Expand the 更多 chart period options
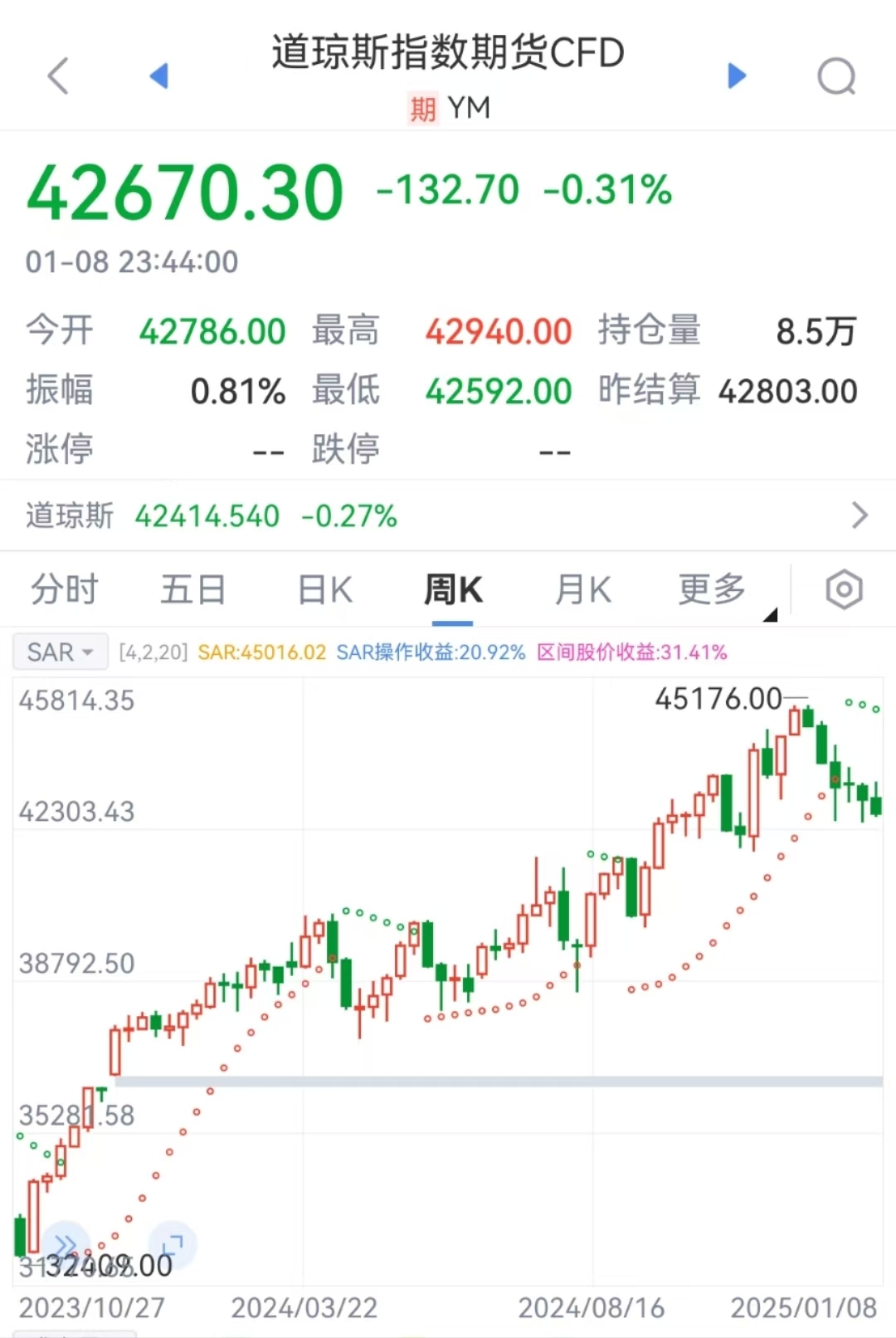Viewport: 896px width, 1338px height. [x=709, y=589]
